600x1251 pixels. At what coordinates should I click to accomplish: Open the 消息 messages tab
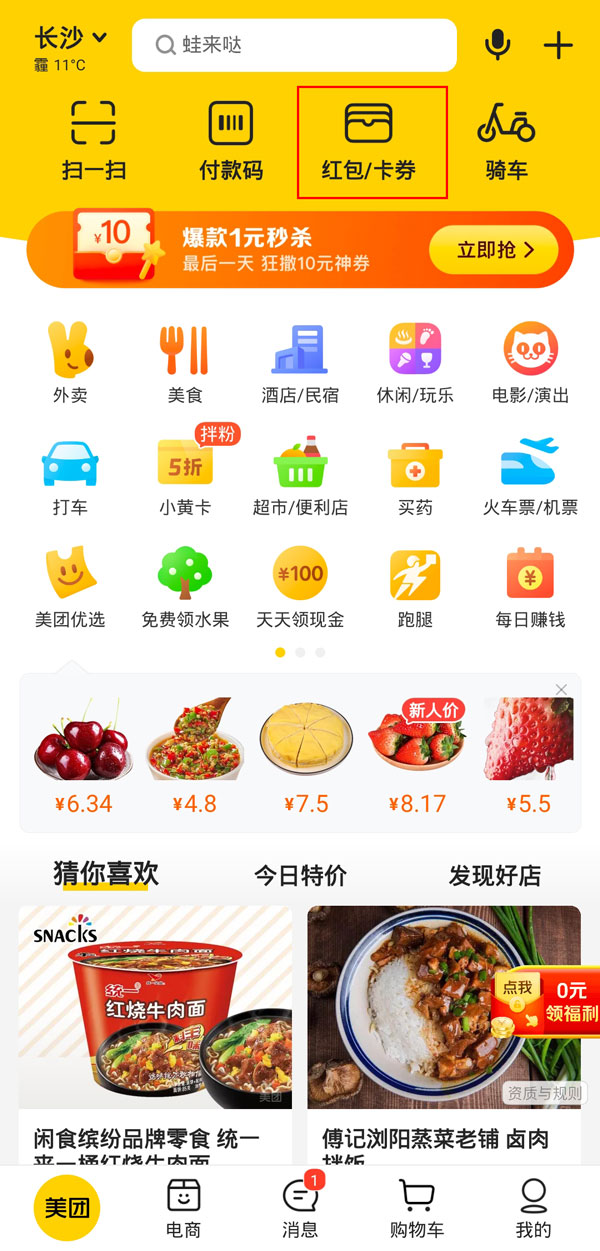[x=300, y=1207]
